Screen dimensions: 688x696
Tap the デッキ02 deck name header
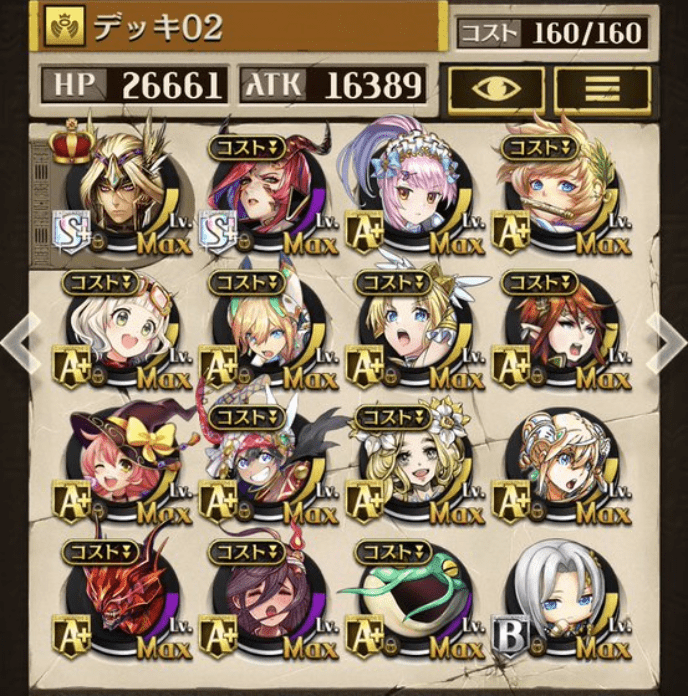240,27
